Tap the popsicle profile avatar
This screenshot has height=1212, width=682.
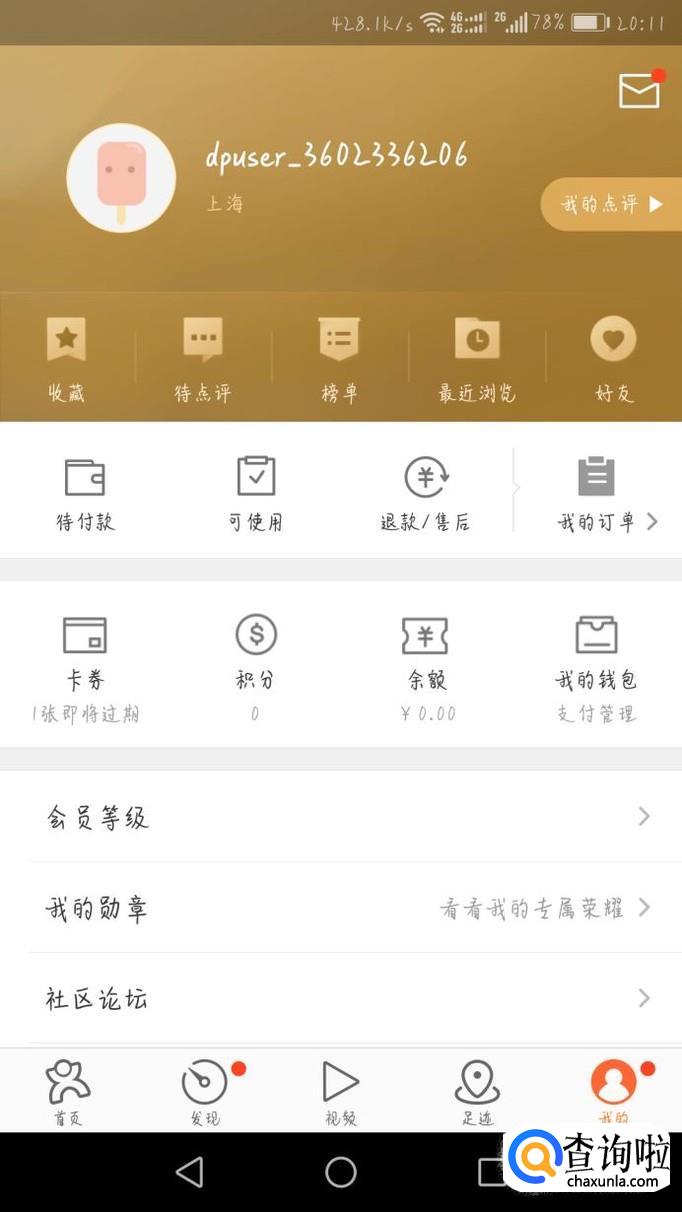(x=121, y=179)
